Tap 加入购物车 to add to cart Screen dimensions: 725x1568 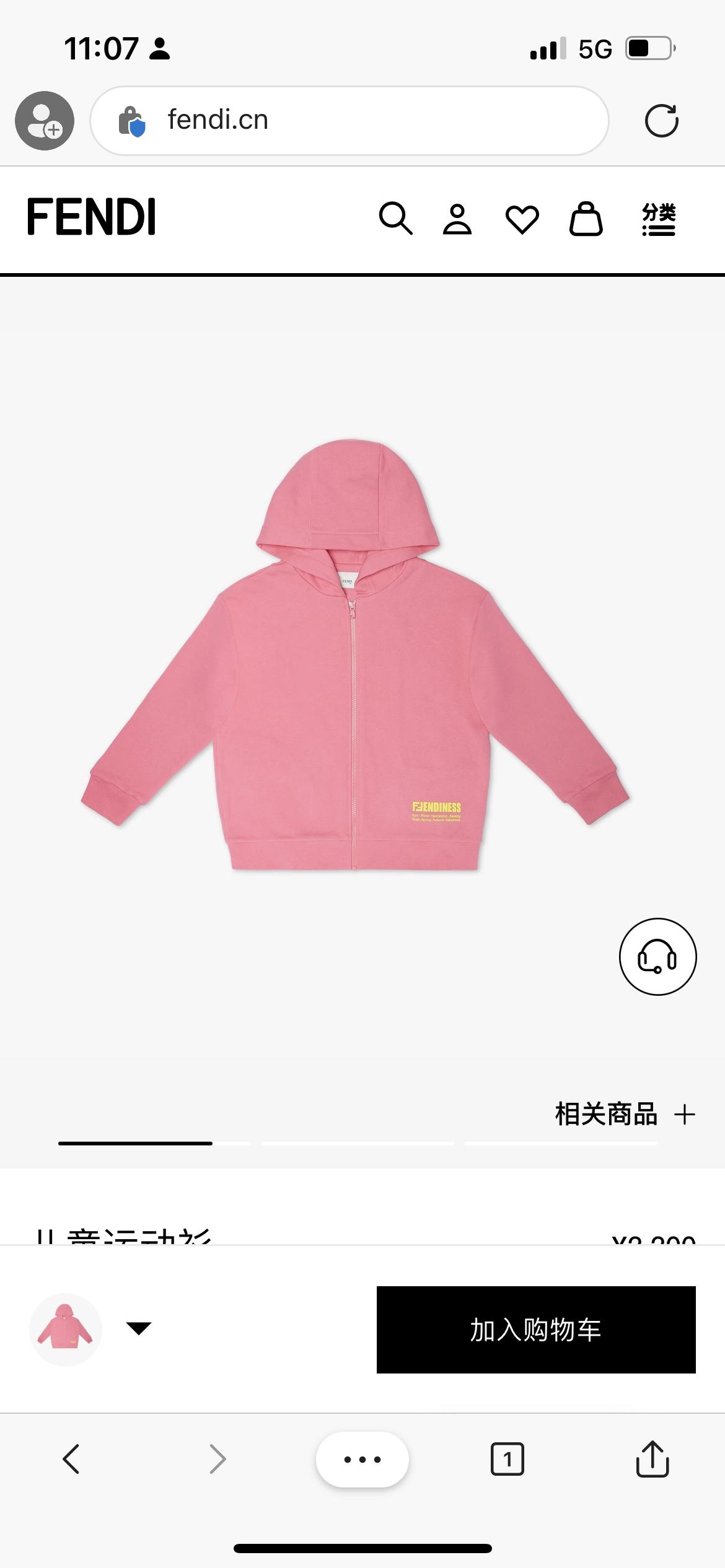click(535, 1330)
